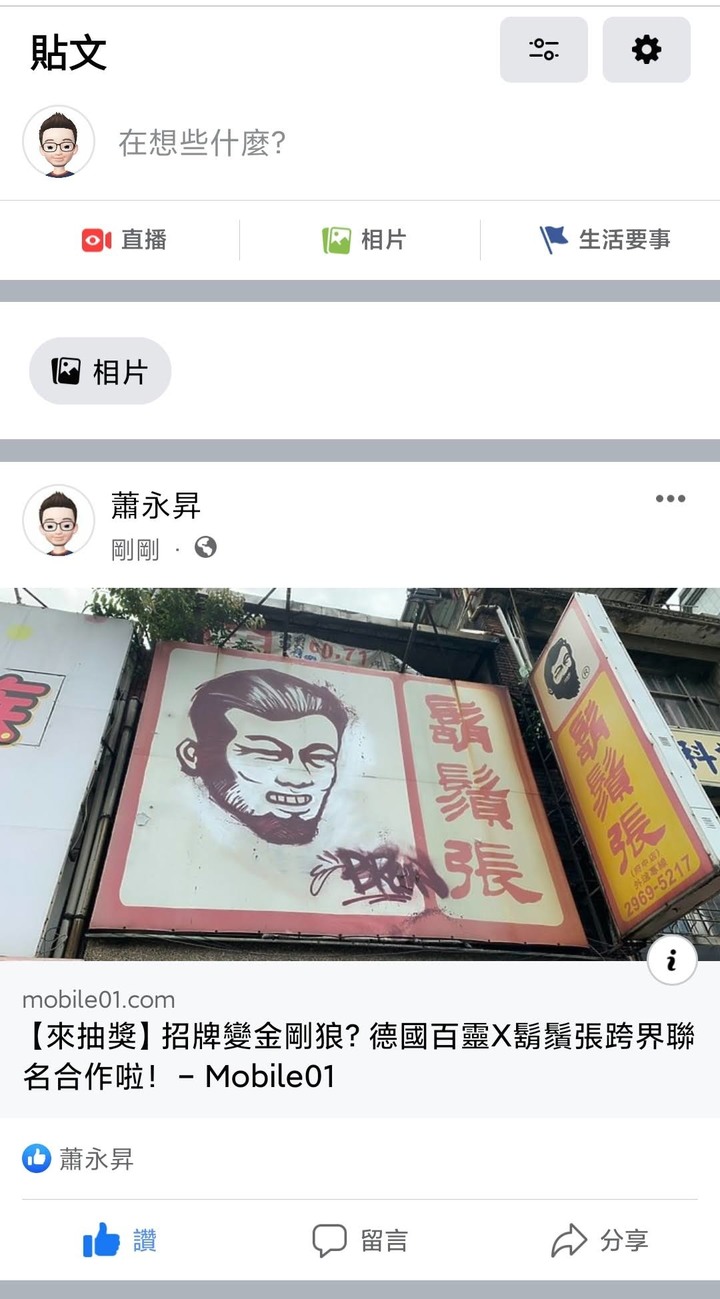The height and width of the screenshot is (1299, 720).
Task: Open post settings gear icon
Action: click(646, 50)
